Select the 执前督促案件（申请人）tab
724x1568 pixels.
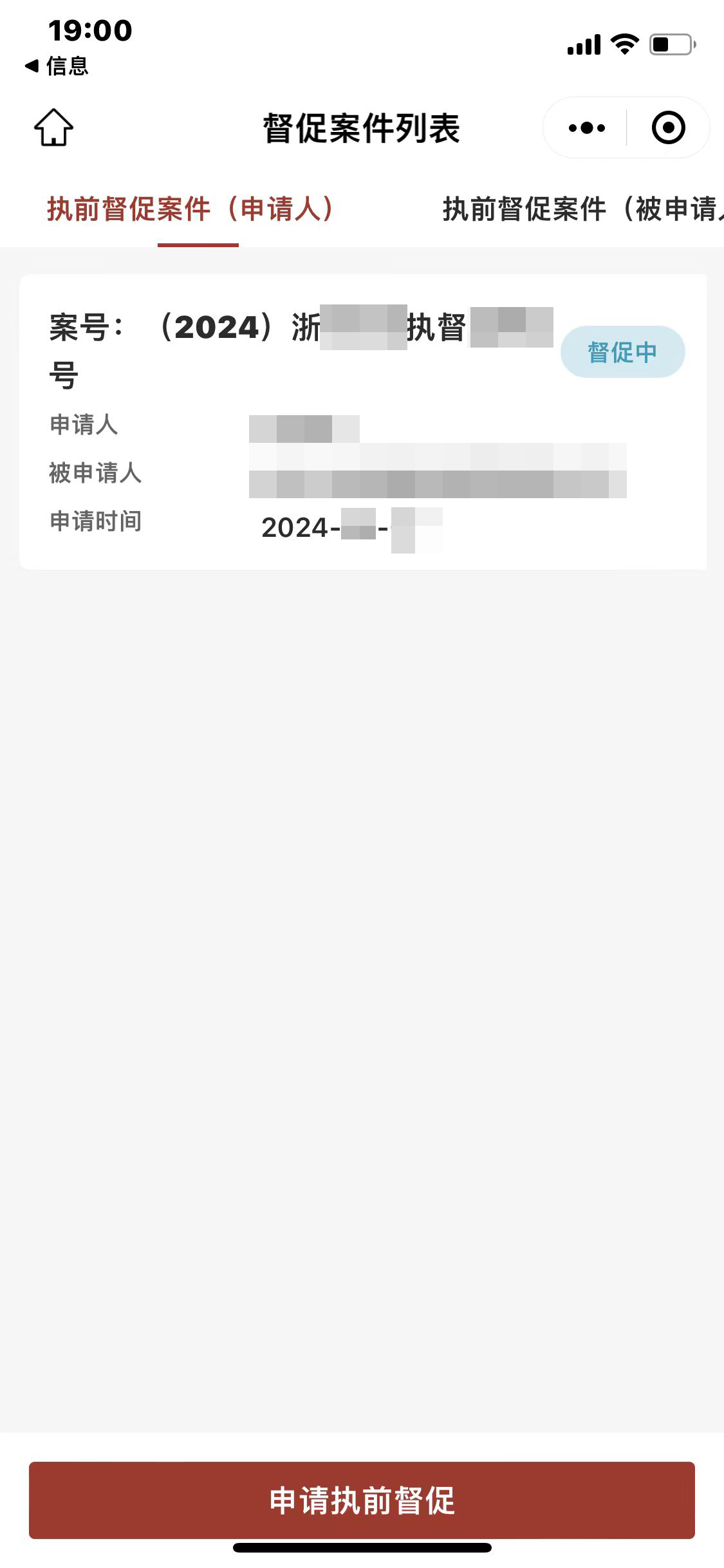pos(191,209)
